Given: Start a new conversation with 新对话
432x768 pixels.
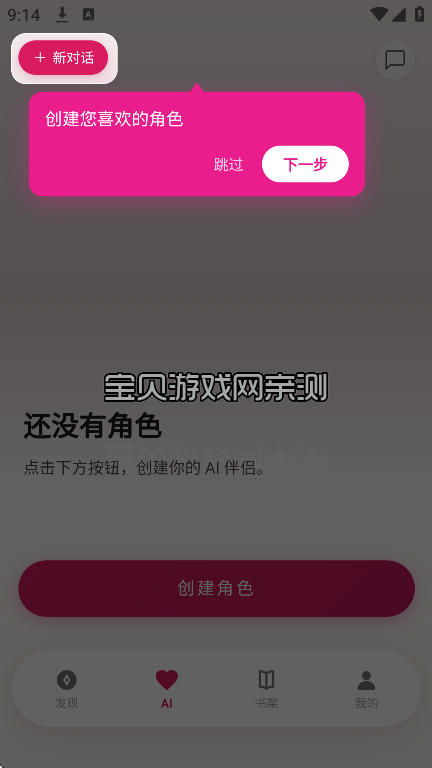Looking at the screenshot, I should (x=63, y=58).
